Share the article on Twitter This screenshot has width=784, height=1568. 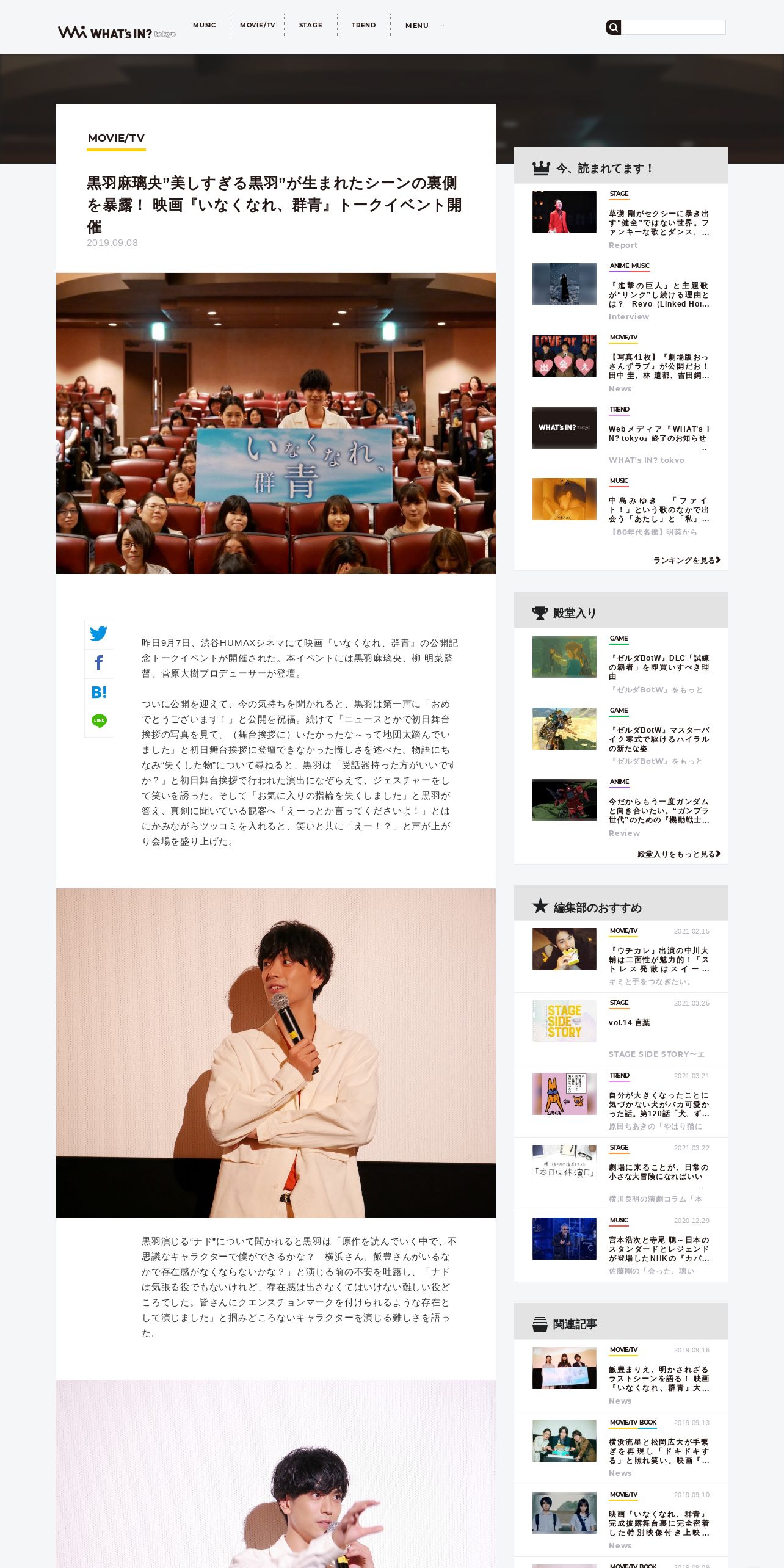pyautogui.click(x=99, y=634)
